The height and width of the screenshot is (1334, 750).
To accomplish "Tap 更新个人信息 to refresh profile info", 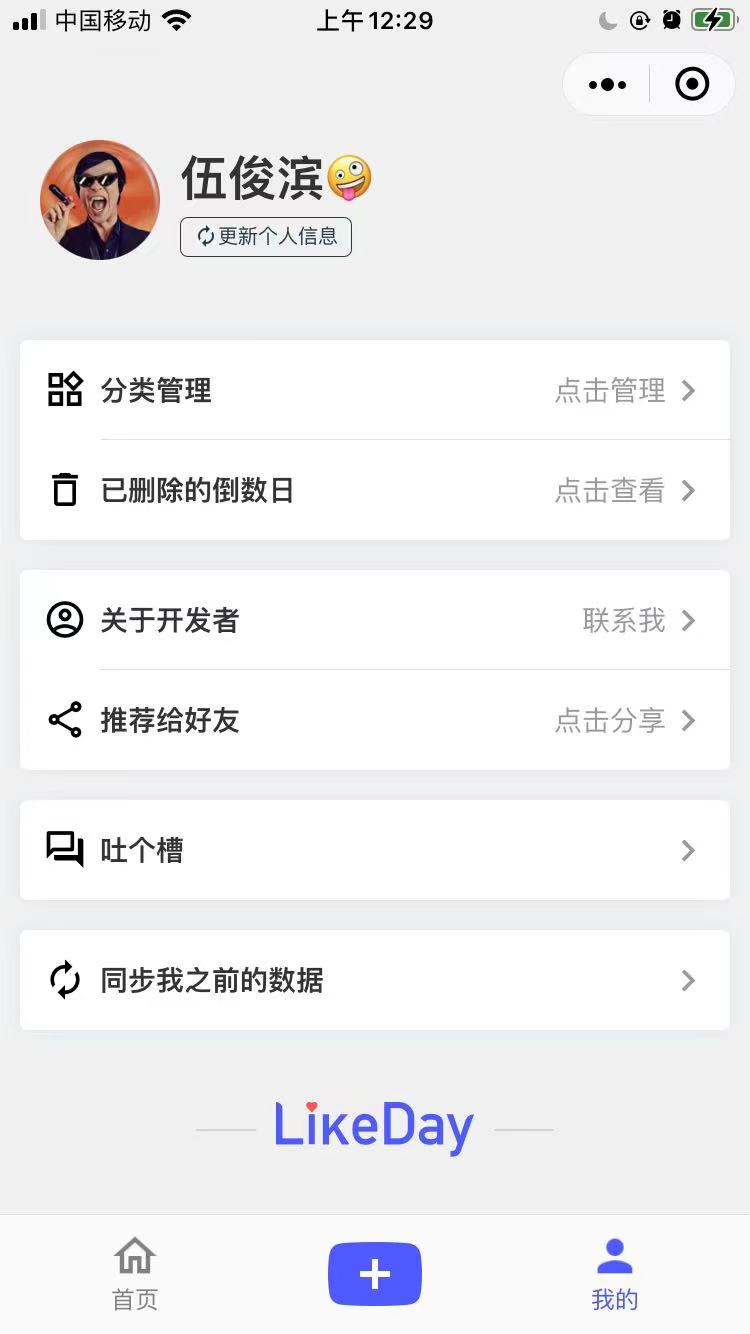I will [x=266, y=237].
